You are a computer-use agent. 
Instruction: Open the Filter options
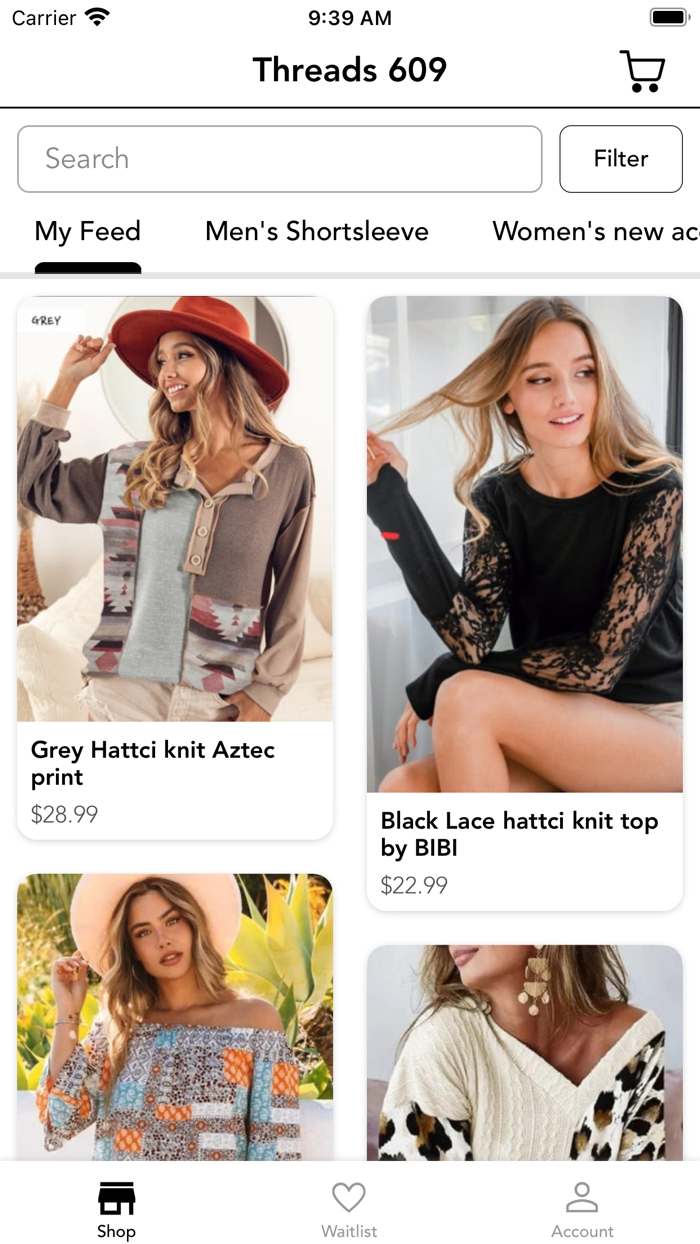[620, 159]
